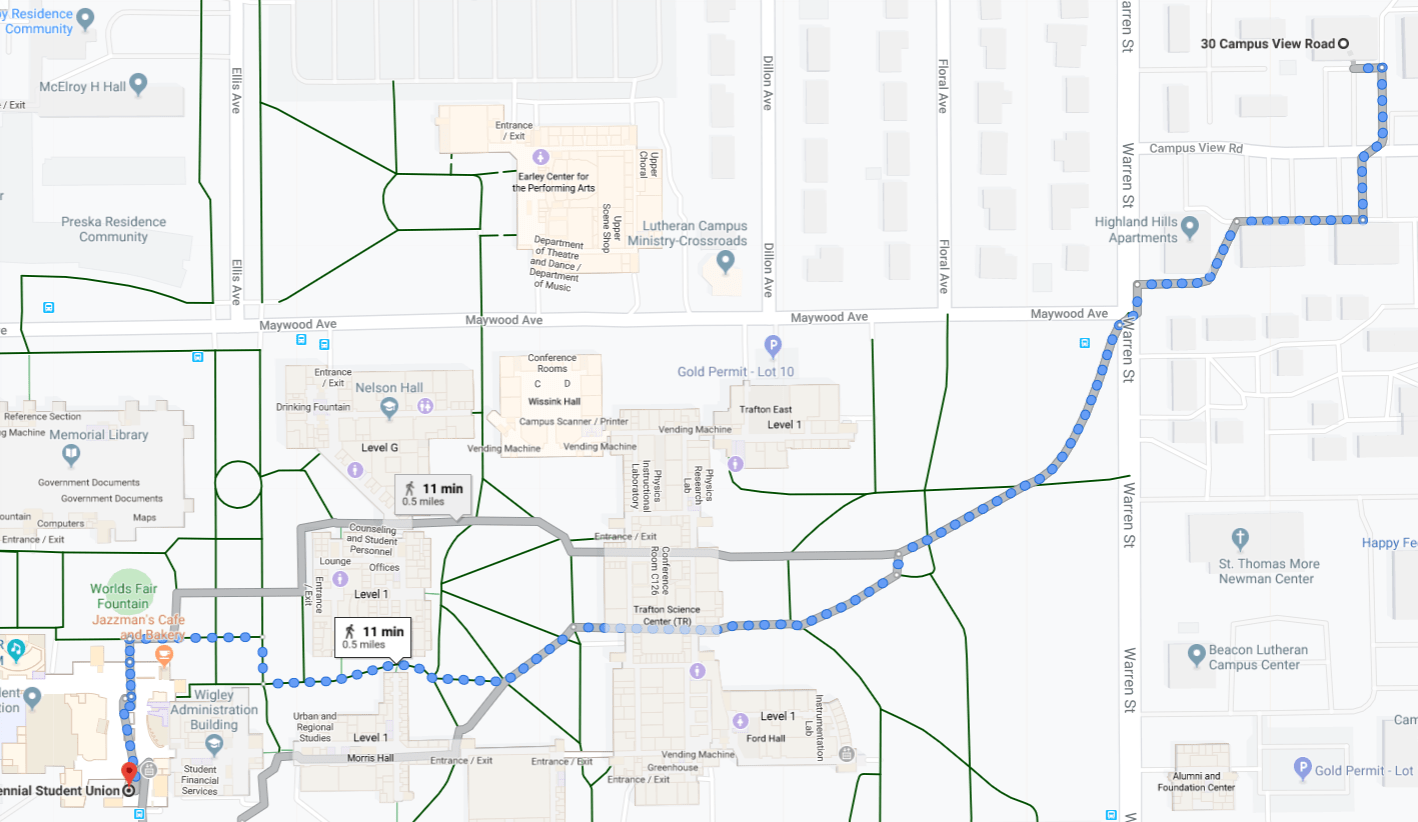1418x822 pixels.
Task: Open the Nelson Hall place marker
Action: 390,407
